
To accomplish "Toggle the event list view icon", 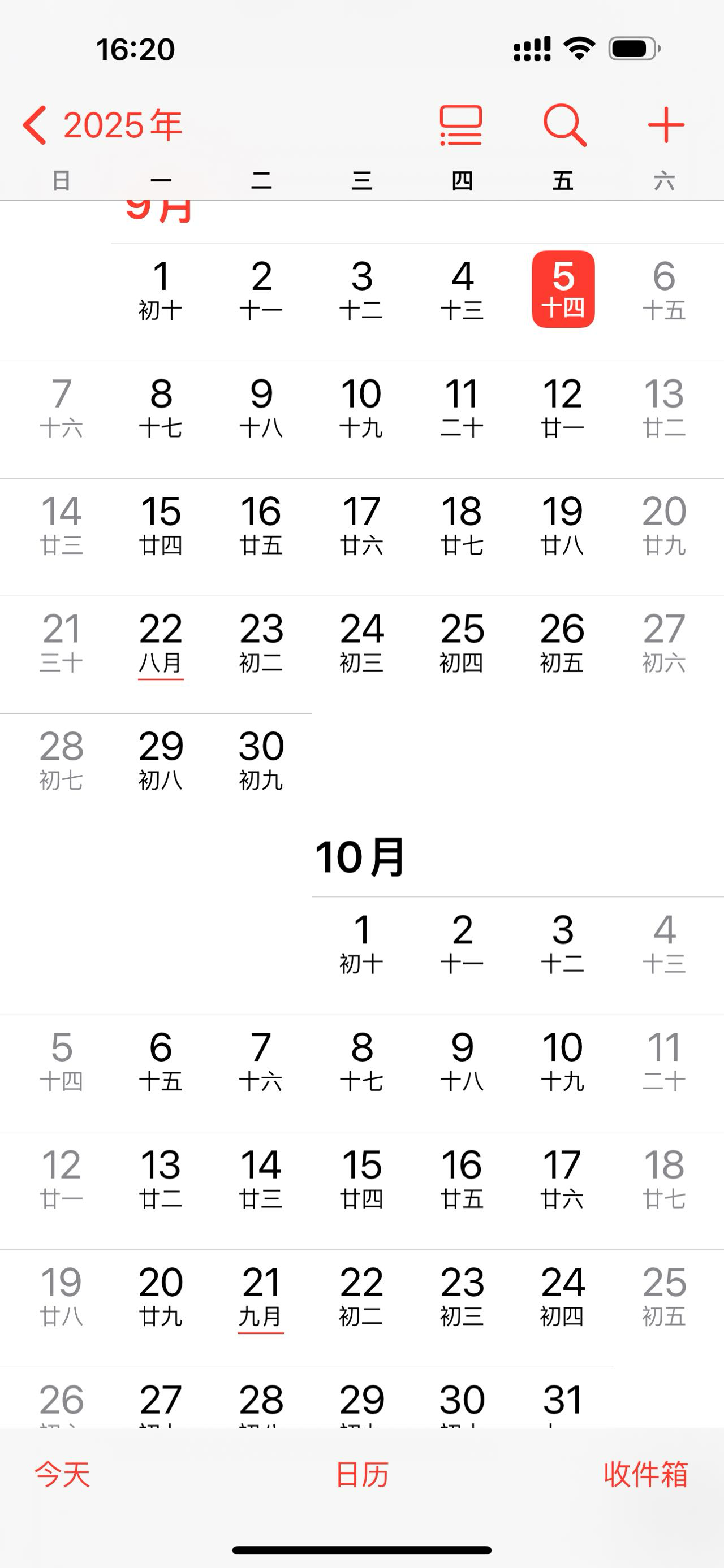I will pos(461,125).
